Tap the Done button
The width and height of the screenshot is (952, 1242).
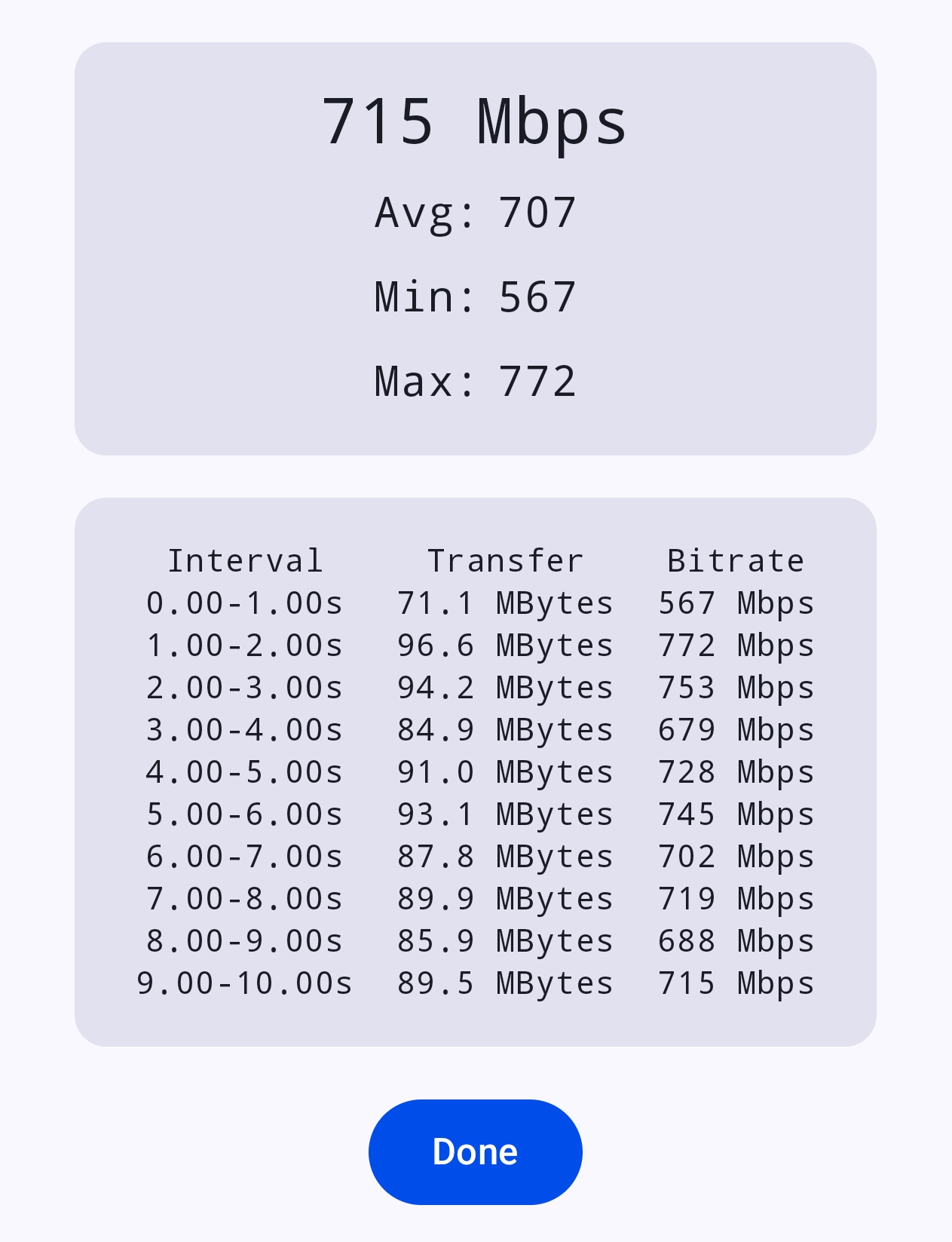(x=475, y=1152)
